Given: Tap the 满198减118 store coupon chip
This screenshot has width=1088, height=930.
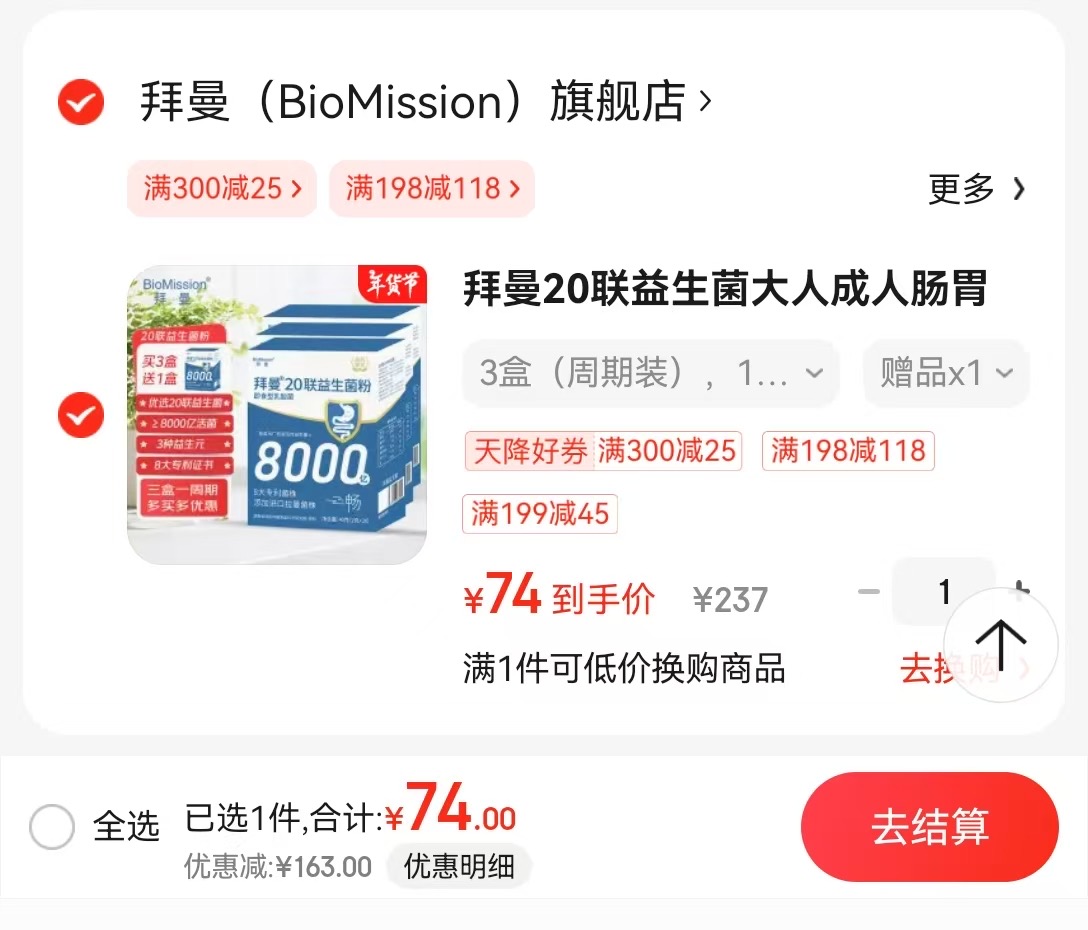Looking at the screenshot, I should (x=432, y=188).
